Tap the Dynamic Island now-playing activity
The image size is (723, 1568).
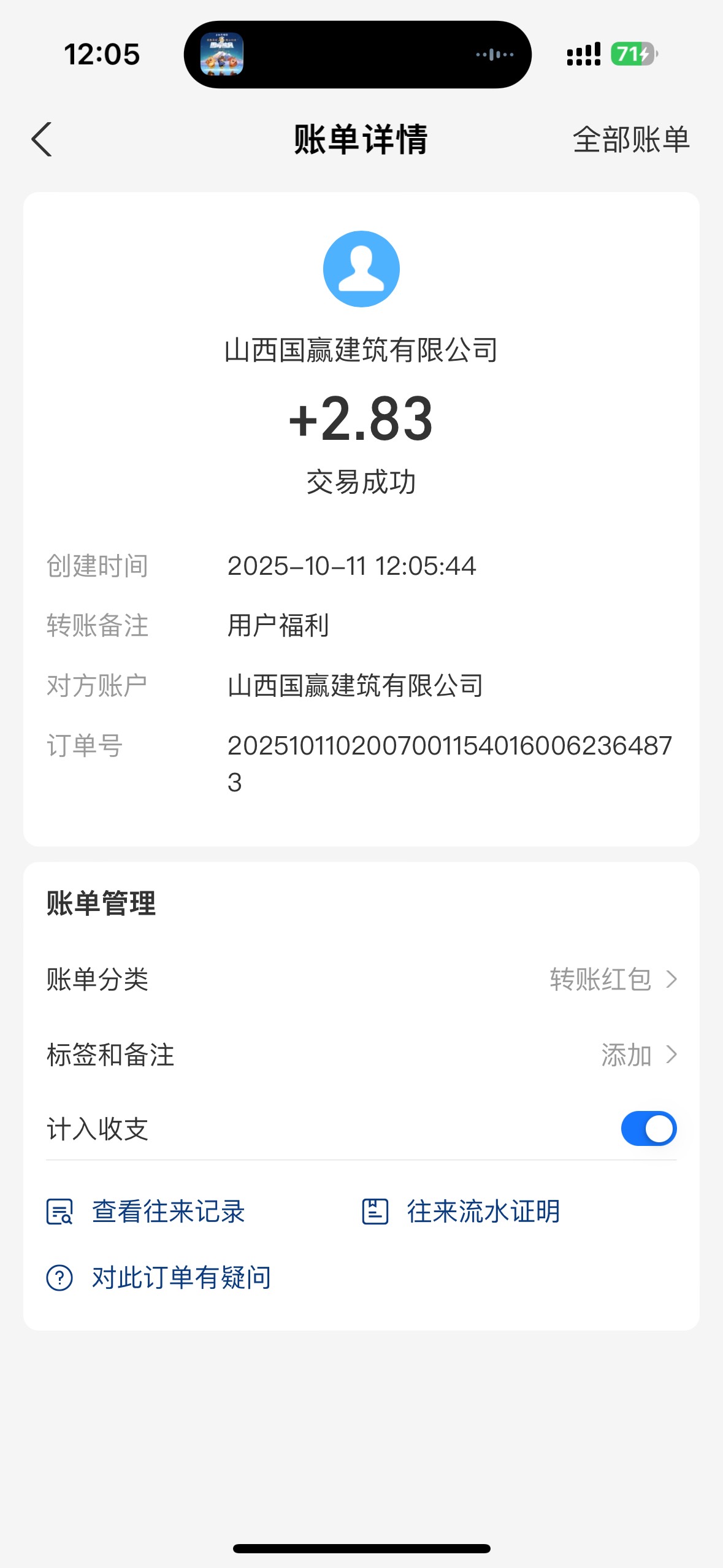(x=358, y=55)
